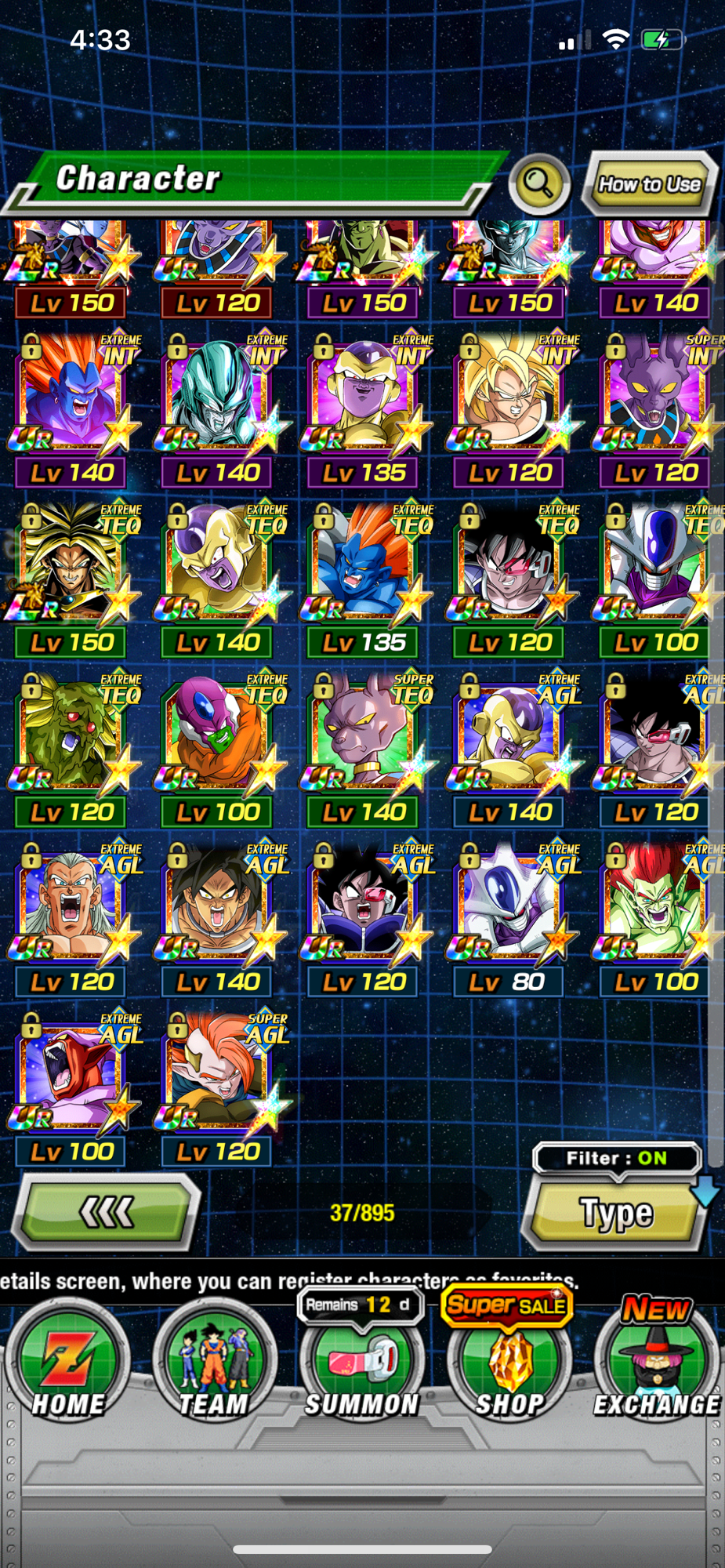725x1568 pixels.
Task: Select the Super INT Lv 120 character
Action: [656, 400]
